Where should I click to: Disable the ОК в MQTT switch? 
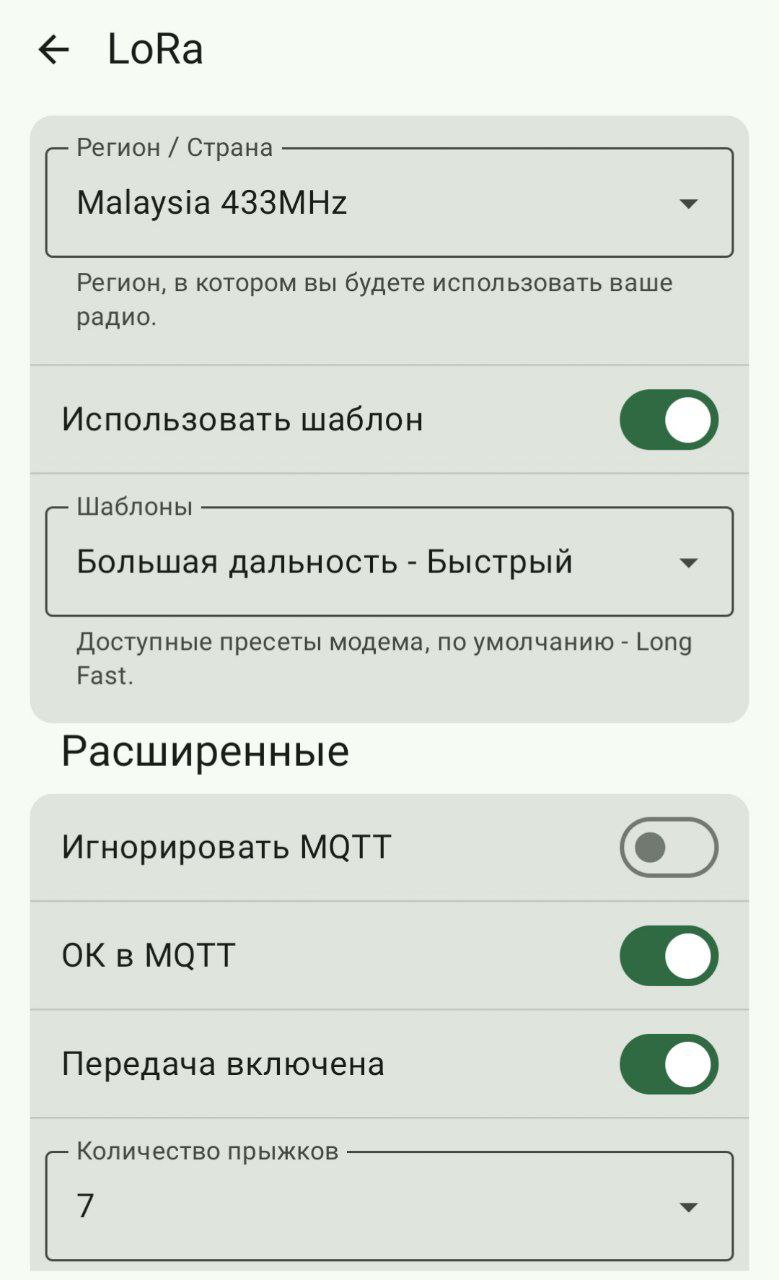668,956
